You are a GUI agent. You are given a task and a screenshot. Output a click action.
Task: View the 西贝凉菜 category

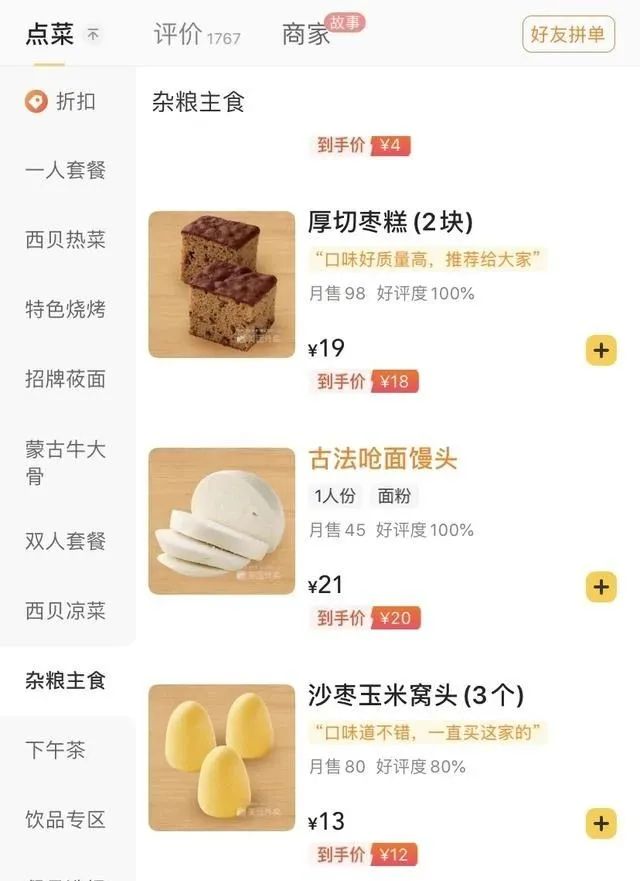coord(66,611)
